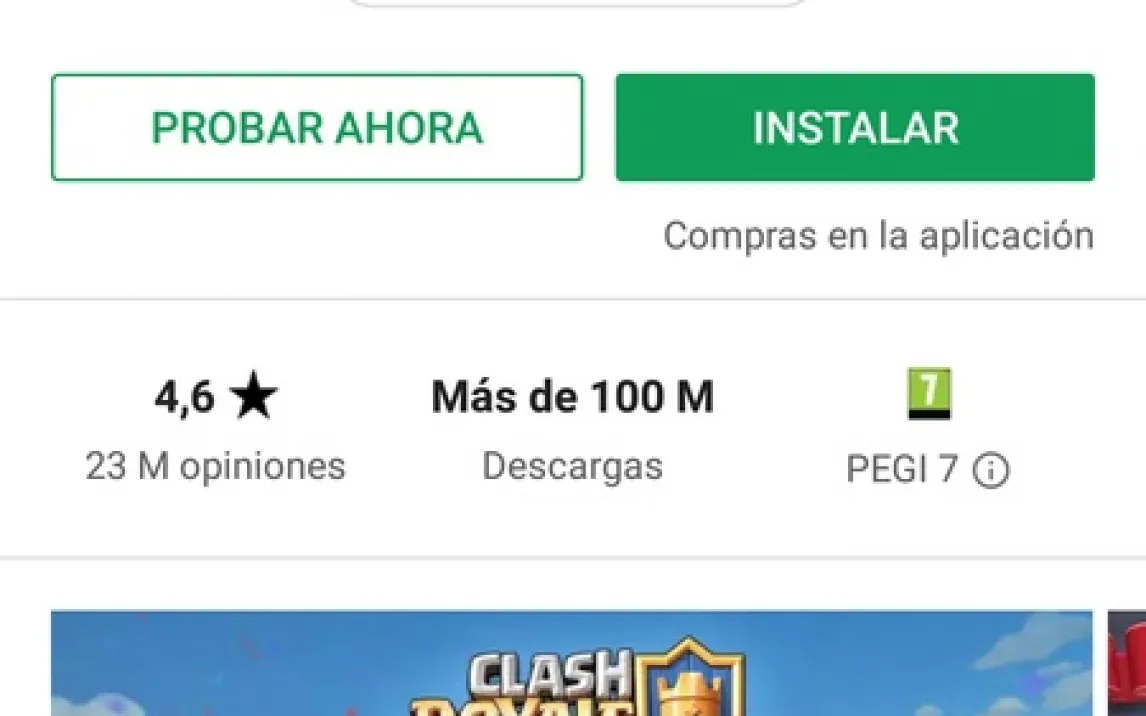Install the app with Instalar
Image resolution: width=1146 pixels, height=716 pixels.
(x=855, y=128)
